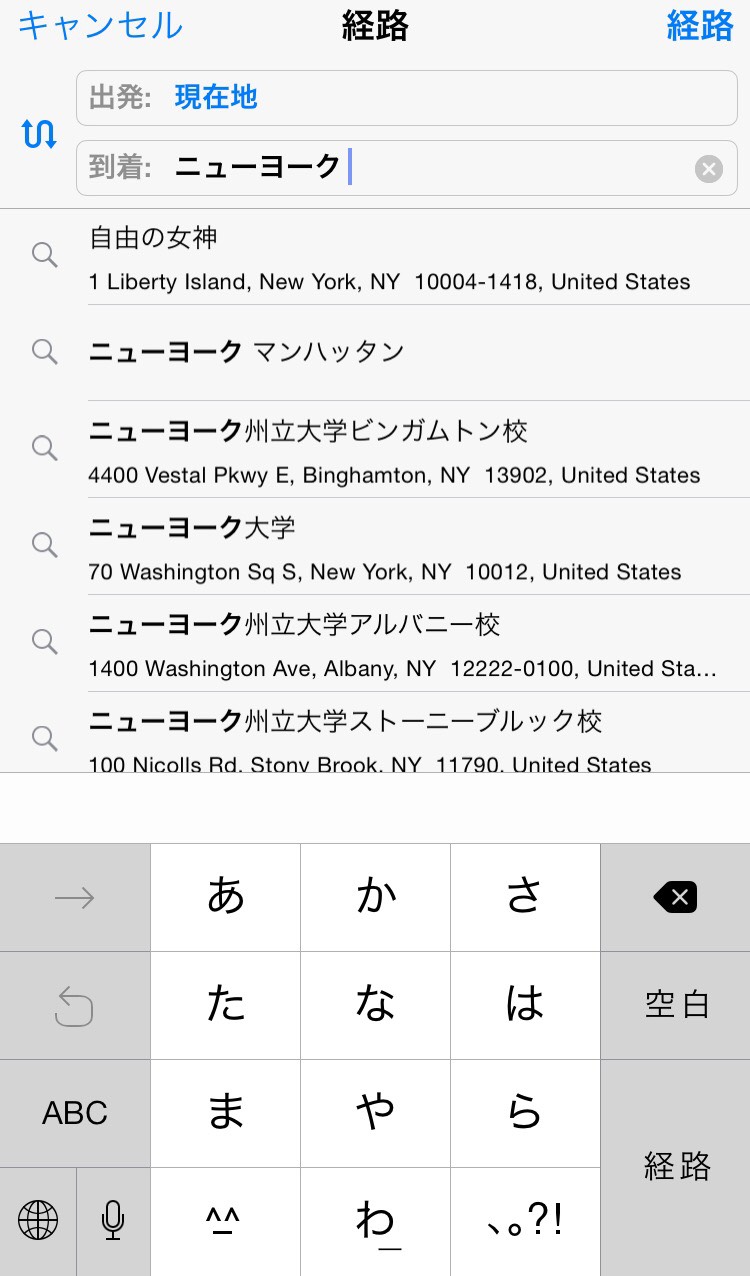Tap the 経路 key on the keyboard

pyautogui.click(x=675, y=1166)
